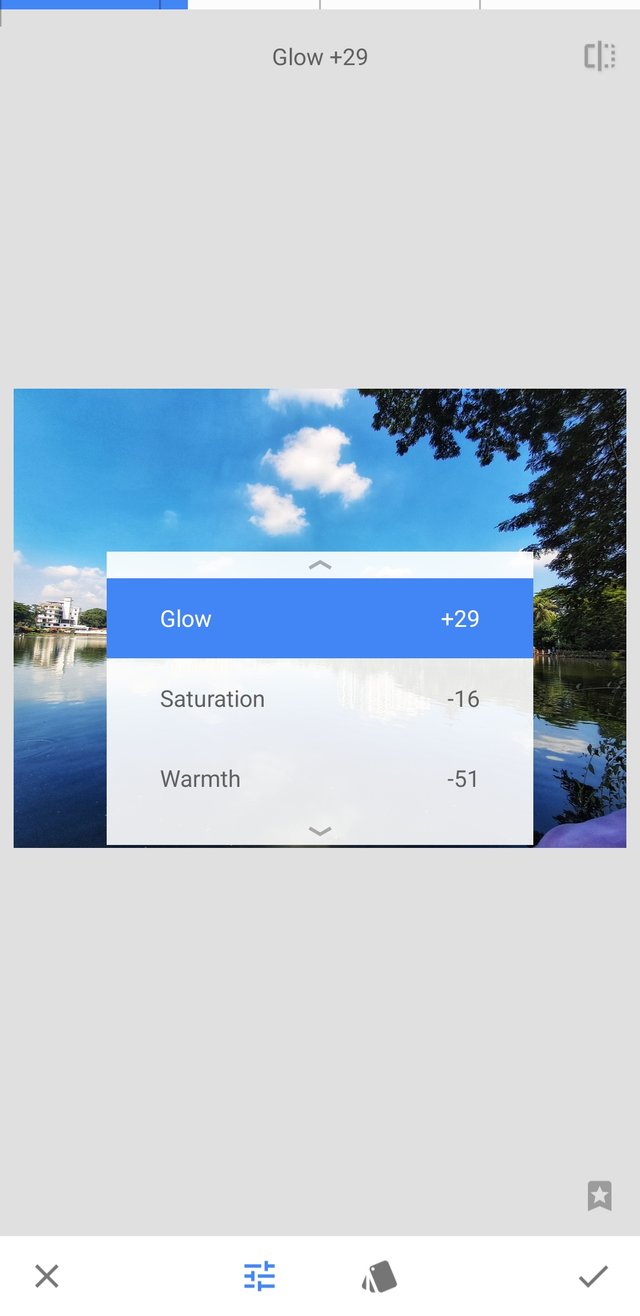Screen dimensions: 640x1316
Task: Select the Saturation adjustment
Action: [x=319, y=698]
